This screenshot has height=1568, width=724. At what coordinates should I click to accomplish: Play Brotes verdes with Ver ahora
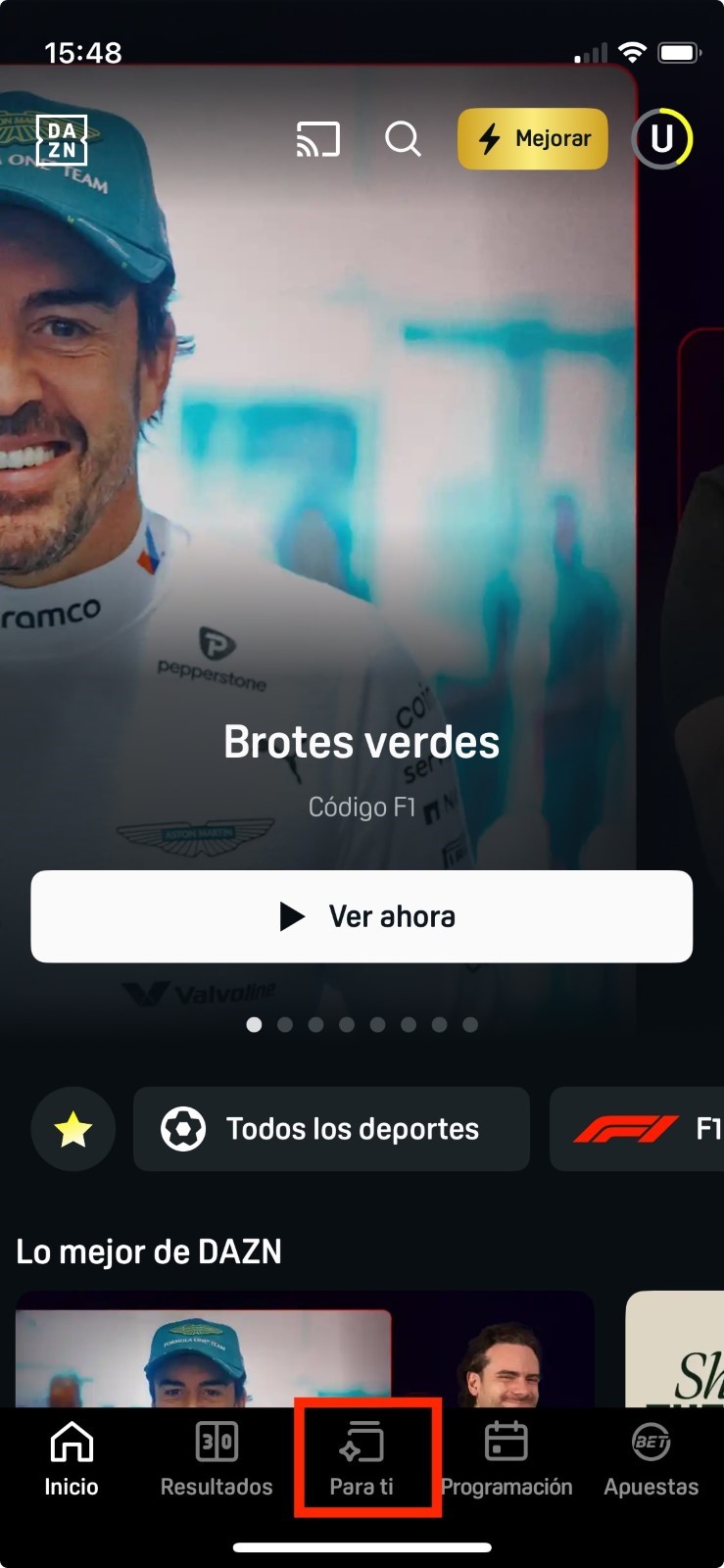tap(362, 916)
